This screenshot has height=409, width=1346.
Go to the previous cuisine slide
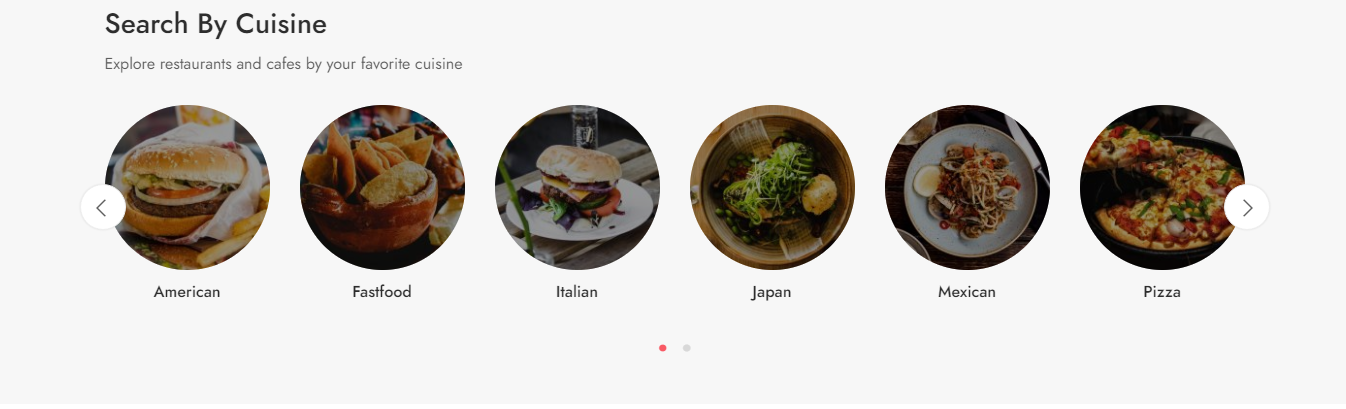[x=102, y=208]
